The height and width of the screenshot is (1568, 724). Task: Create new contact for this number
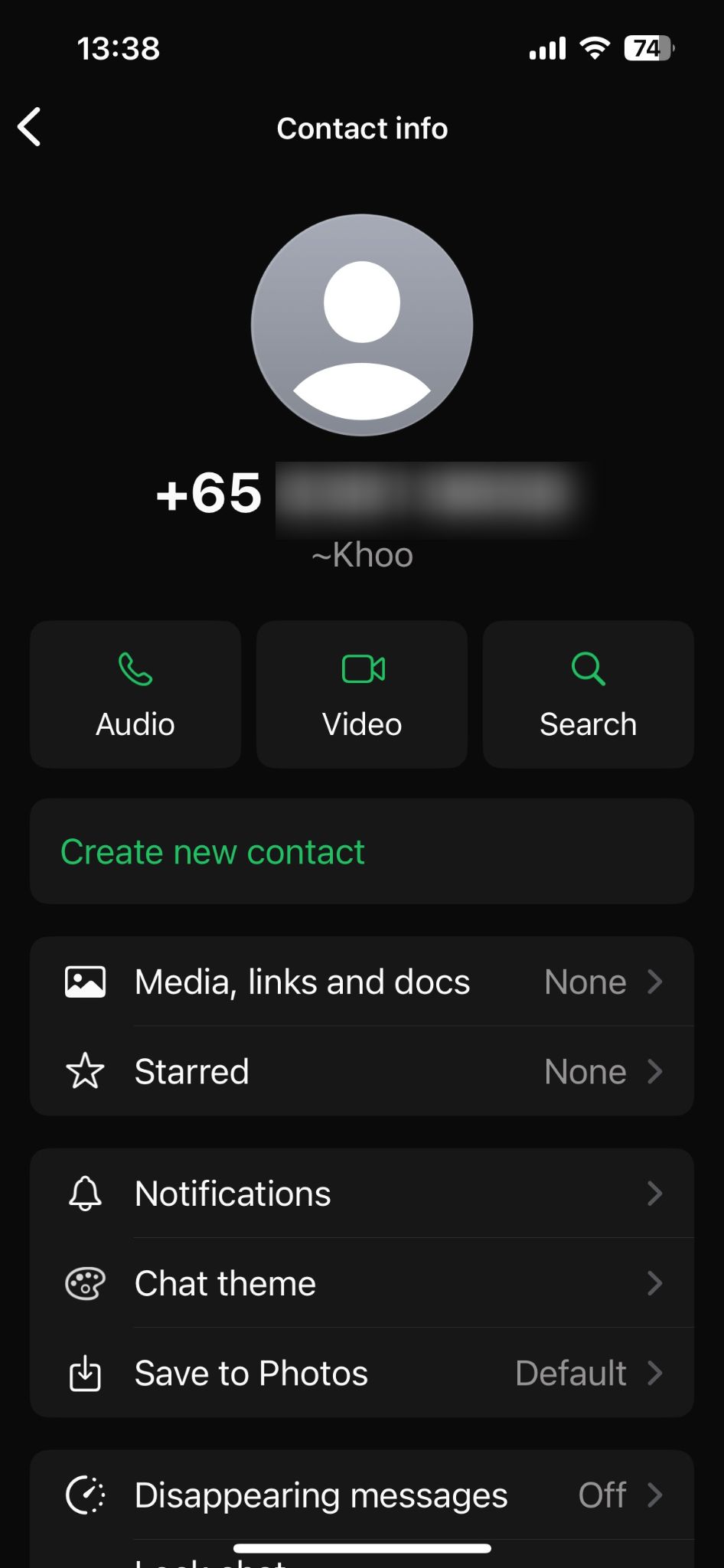pyautogui.click(x=213, y=851)
